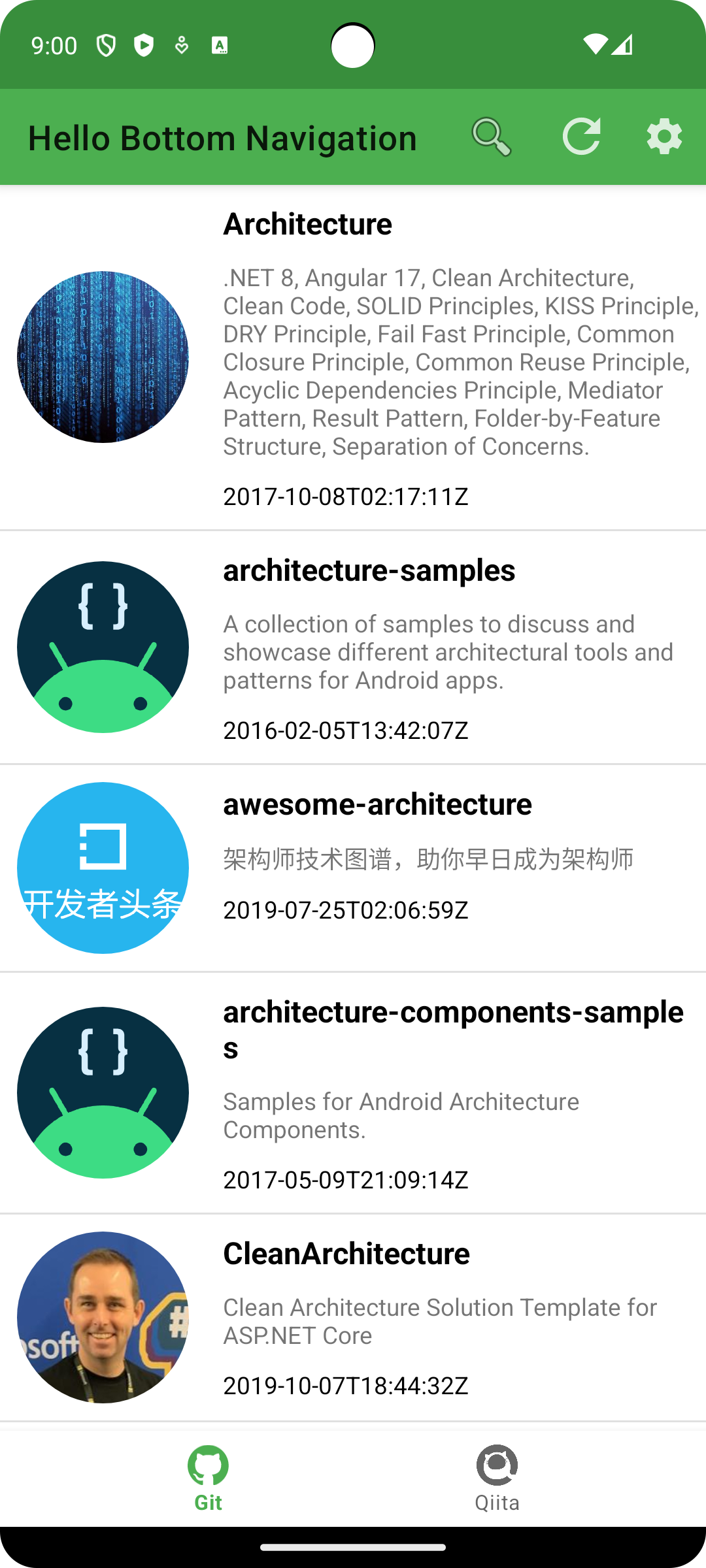Open settings via the gear icon

[664, 137]
